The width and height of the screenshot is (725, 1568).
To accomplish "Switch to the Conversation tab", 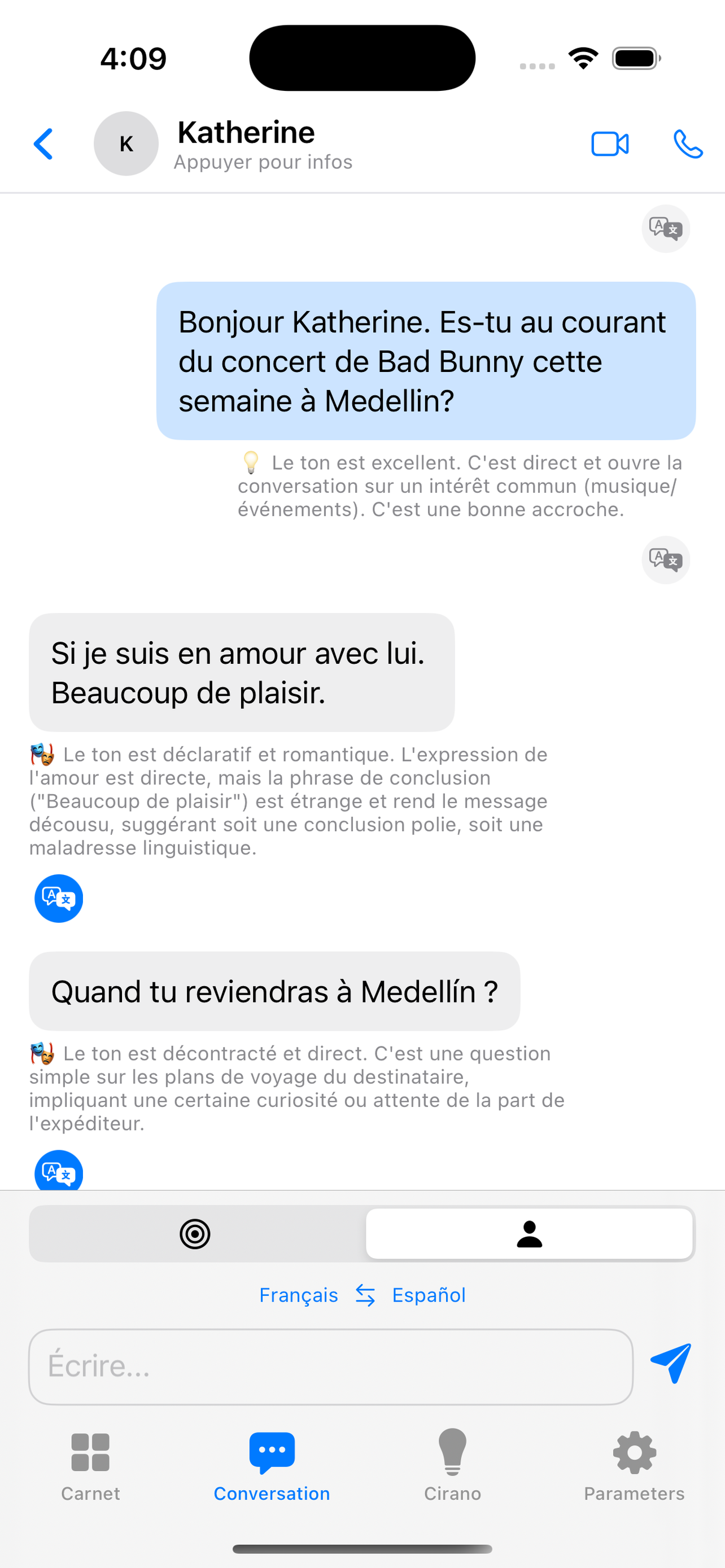I will 272,1467.
